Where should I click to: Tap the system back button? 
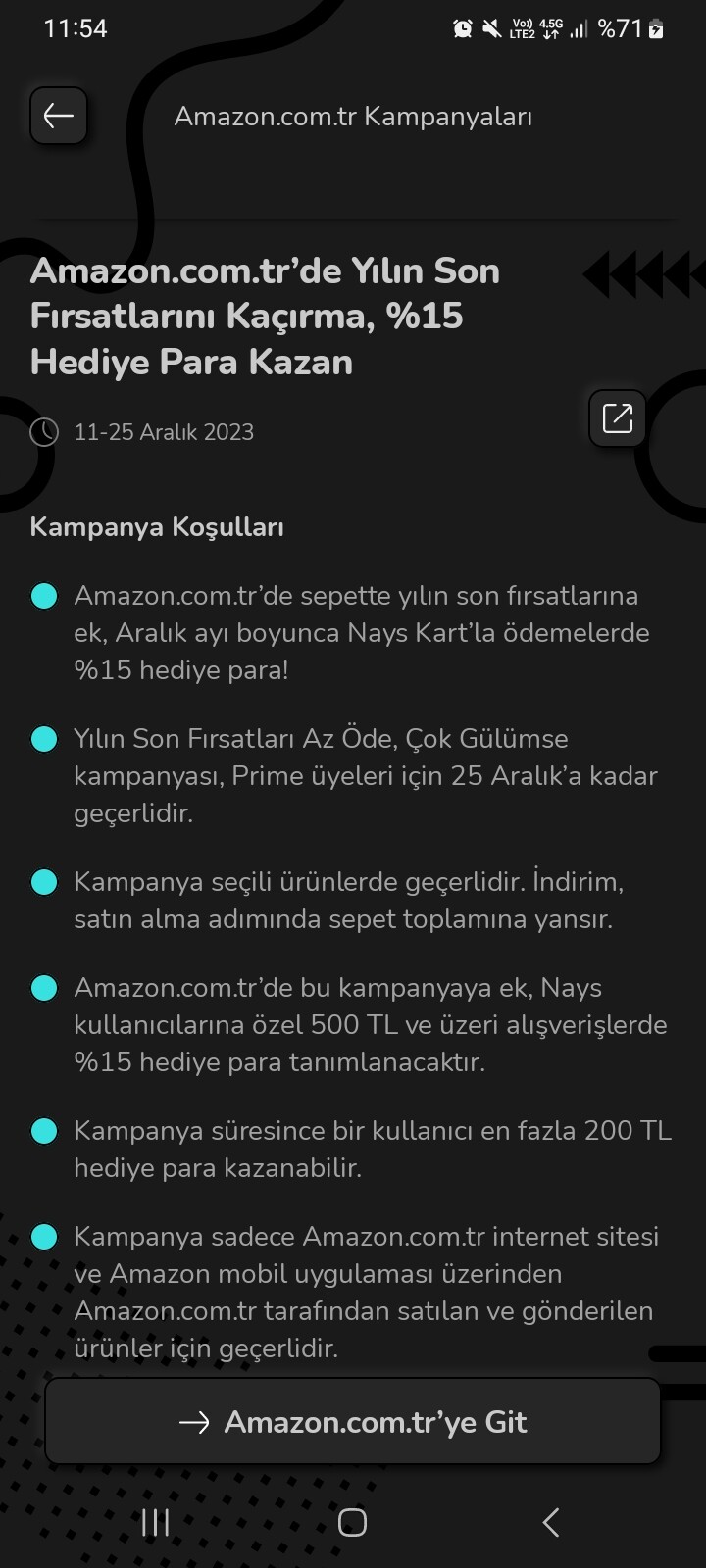(551, 1522)
